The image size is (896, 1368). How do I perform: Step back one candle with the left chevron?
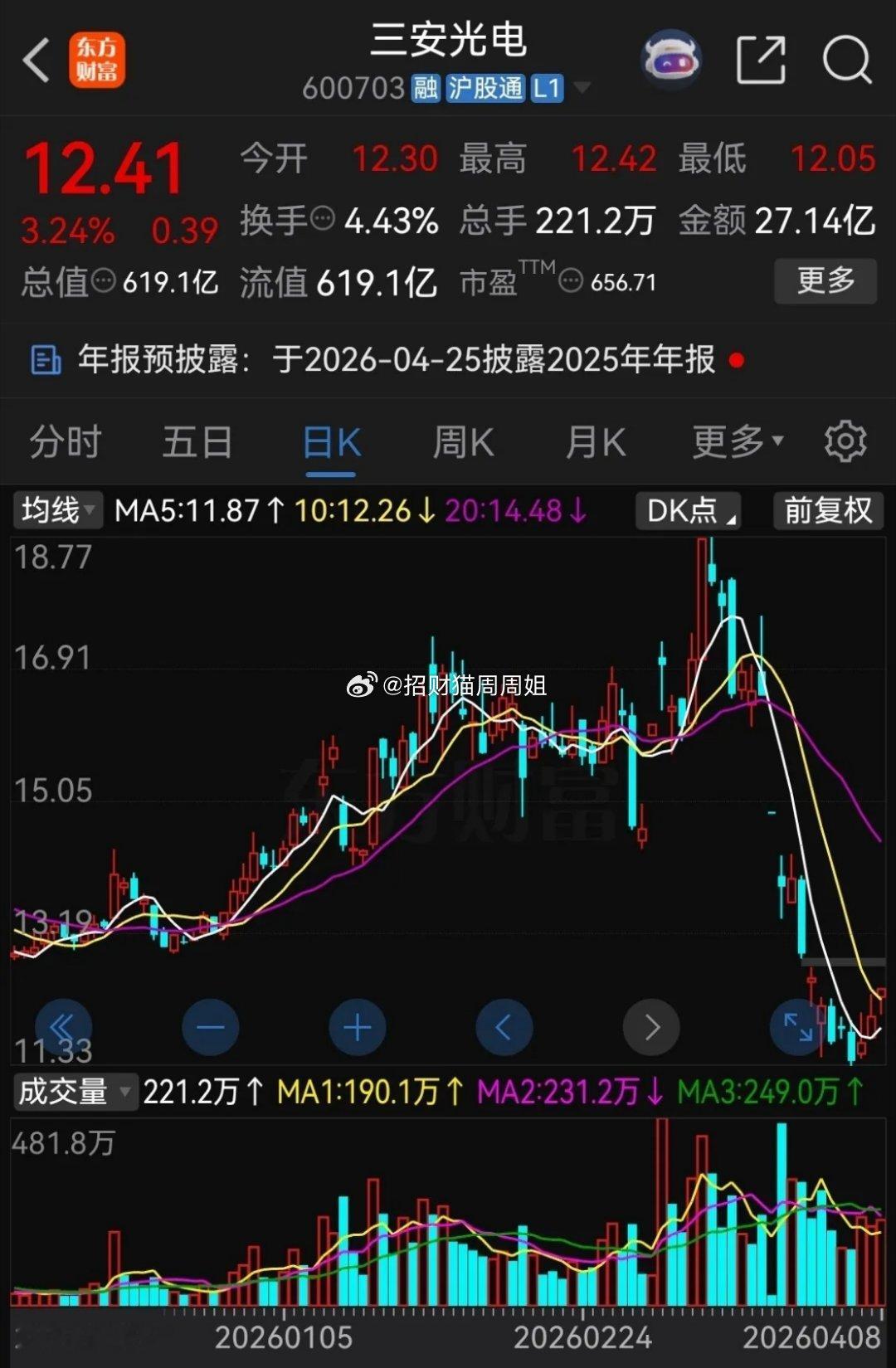(x=504, y=1027)
